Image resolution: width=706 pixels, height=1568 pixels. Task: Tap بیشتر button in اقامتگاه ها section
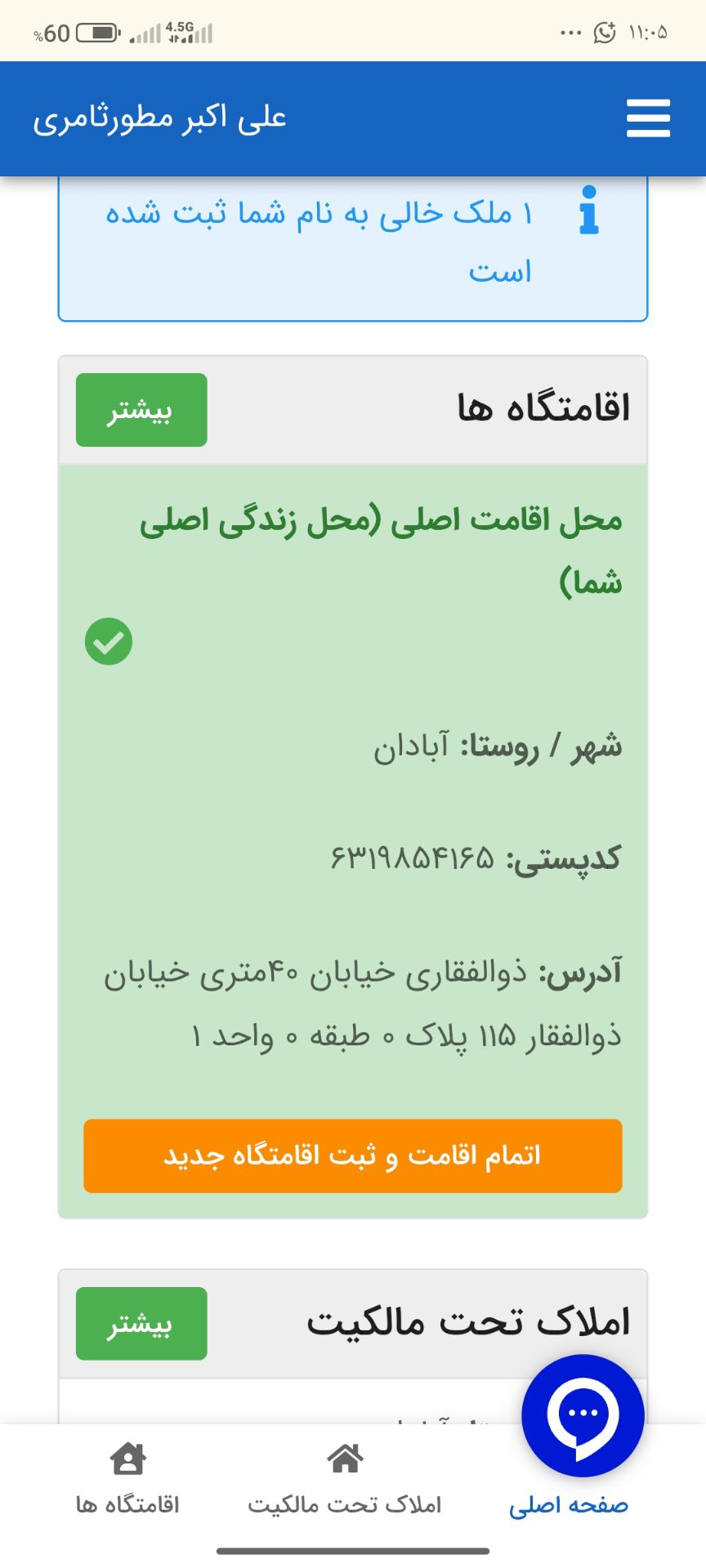(141, 410)
